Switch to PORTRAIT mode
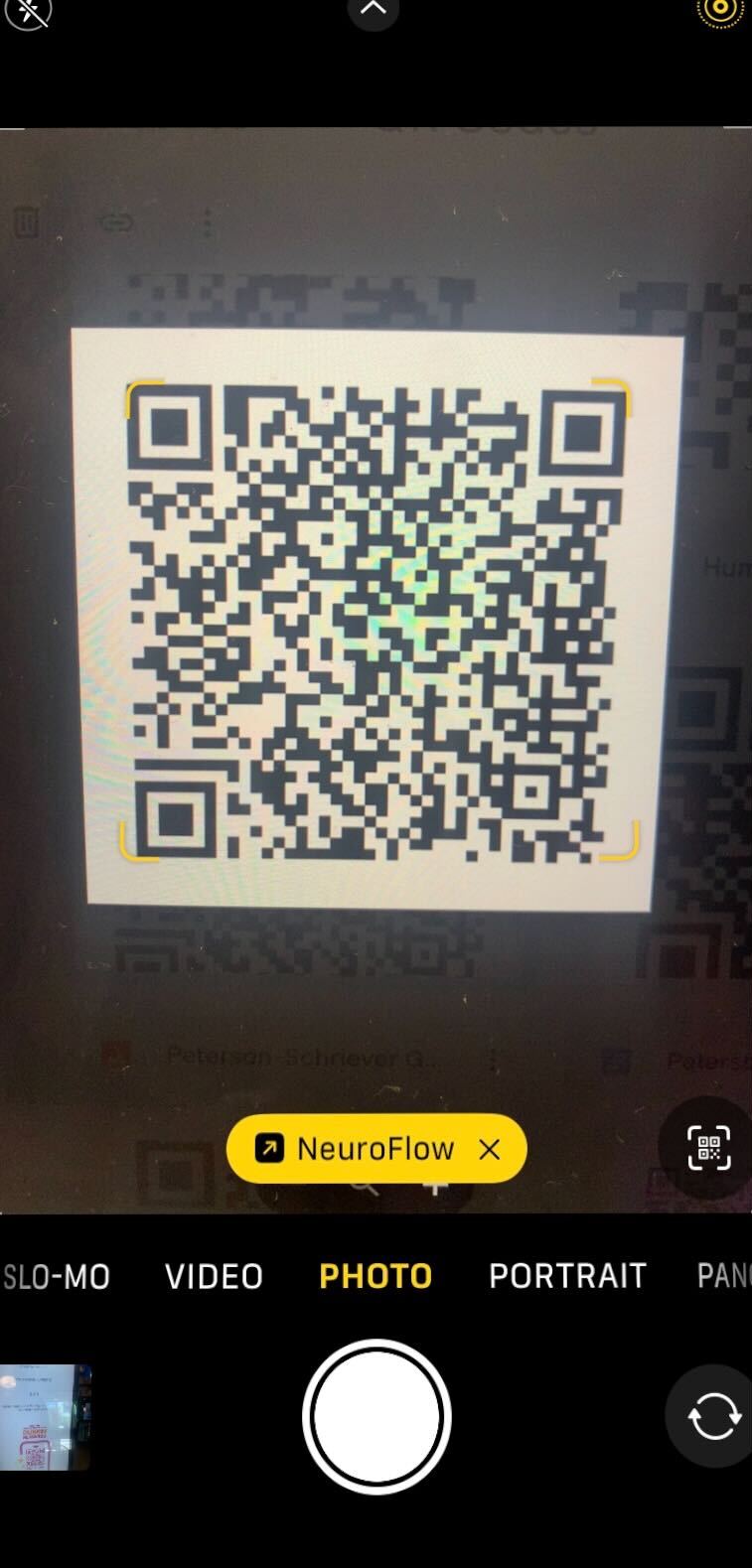This screenshot has width=752, height=1568. 567,1276
